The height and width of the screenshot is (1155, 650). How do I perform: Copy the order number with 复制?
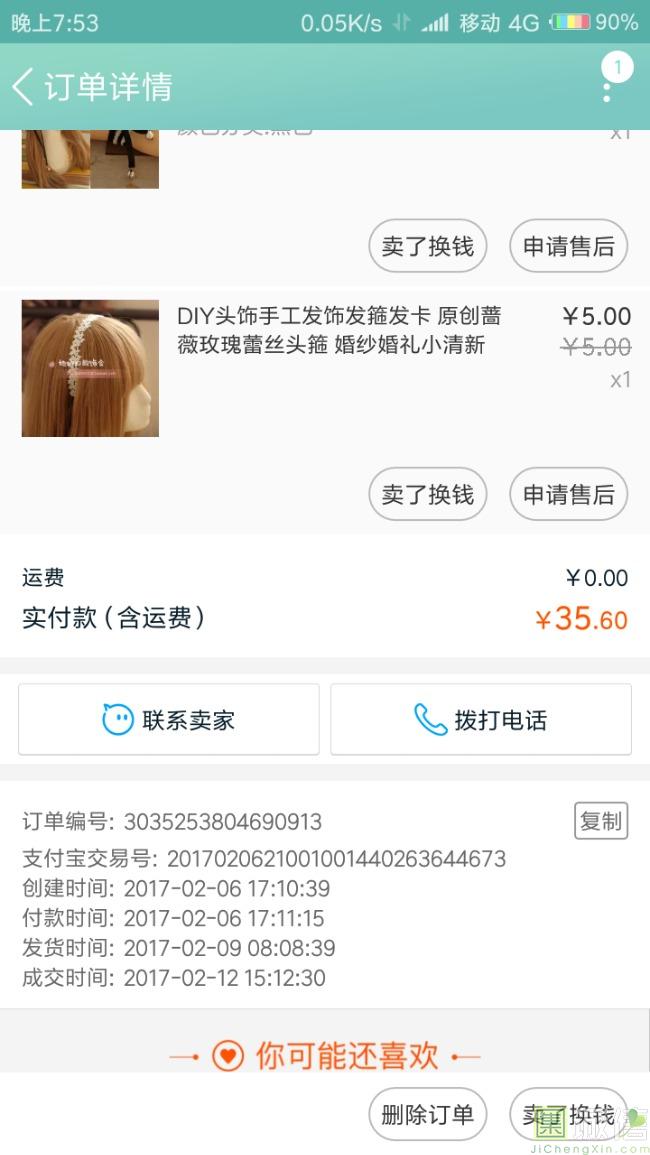600,821
